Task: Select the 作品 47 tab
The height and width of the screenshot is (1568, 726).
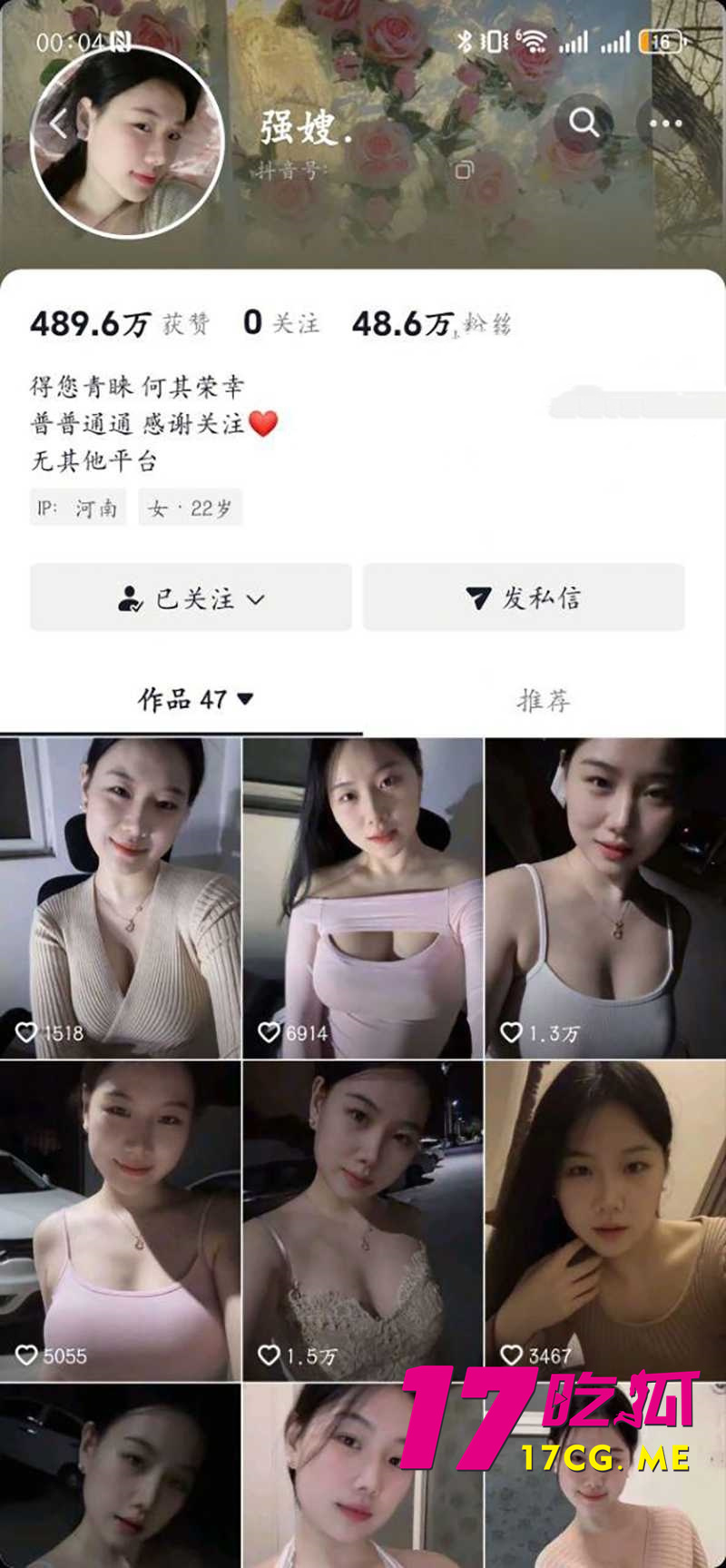Action: 181,700
